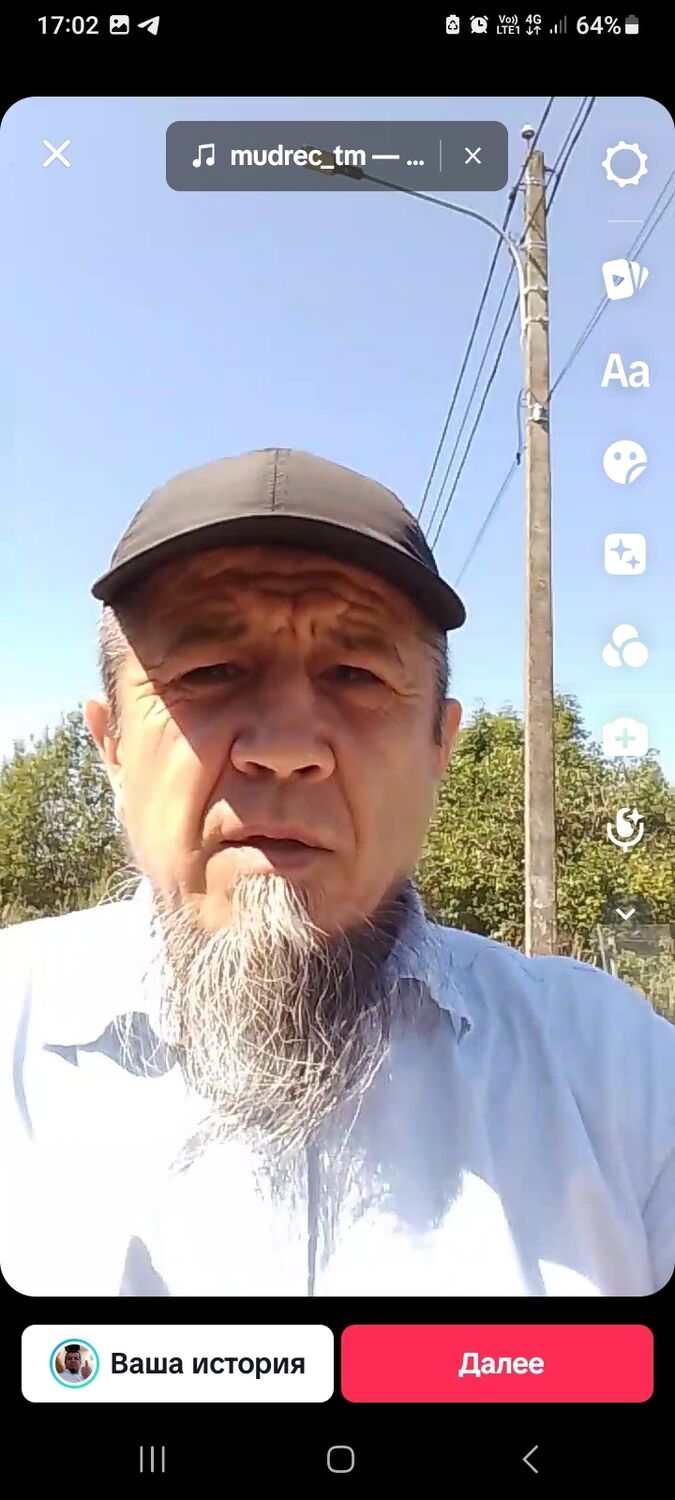Go back using system navigation
Viewport: 675px width, 1500px height.
(x=530, y=1459)
